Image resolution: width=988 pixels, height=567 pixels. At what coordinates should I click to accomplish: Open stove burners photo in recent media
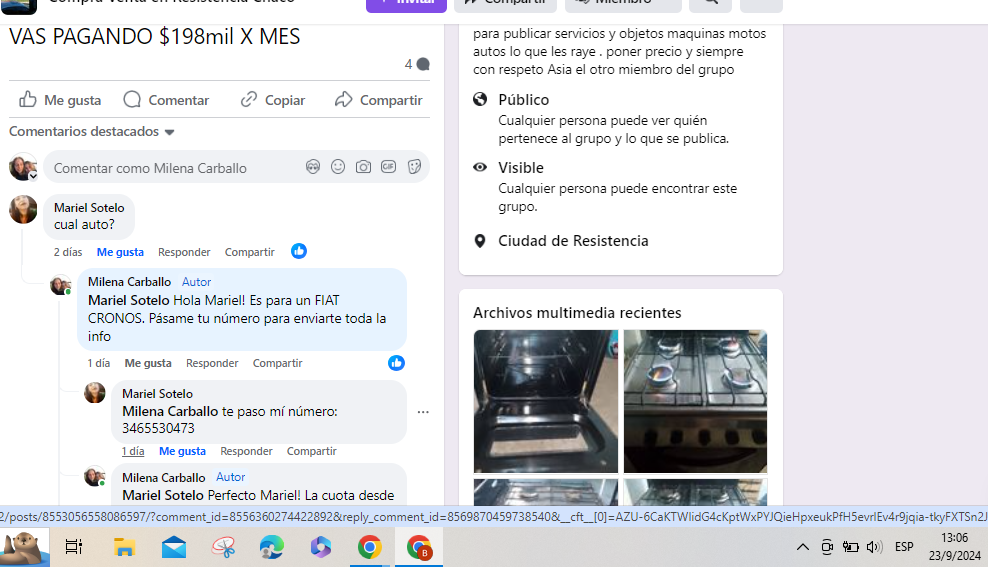tap(695, 400)
